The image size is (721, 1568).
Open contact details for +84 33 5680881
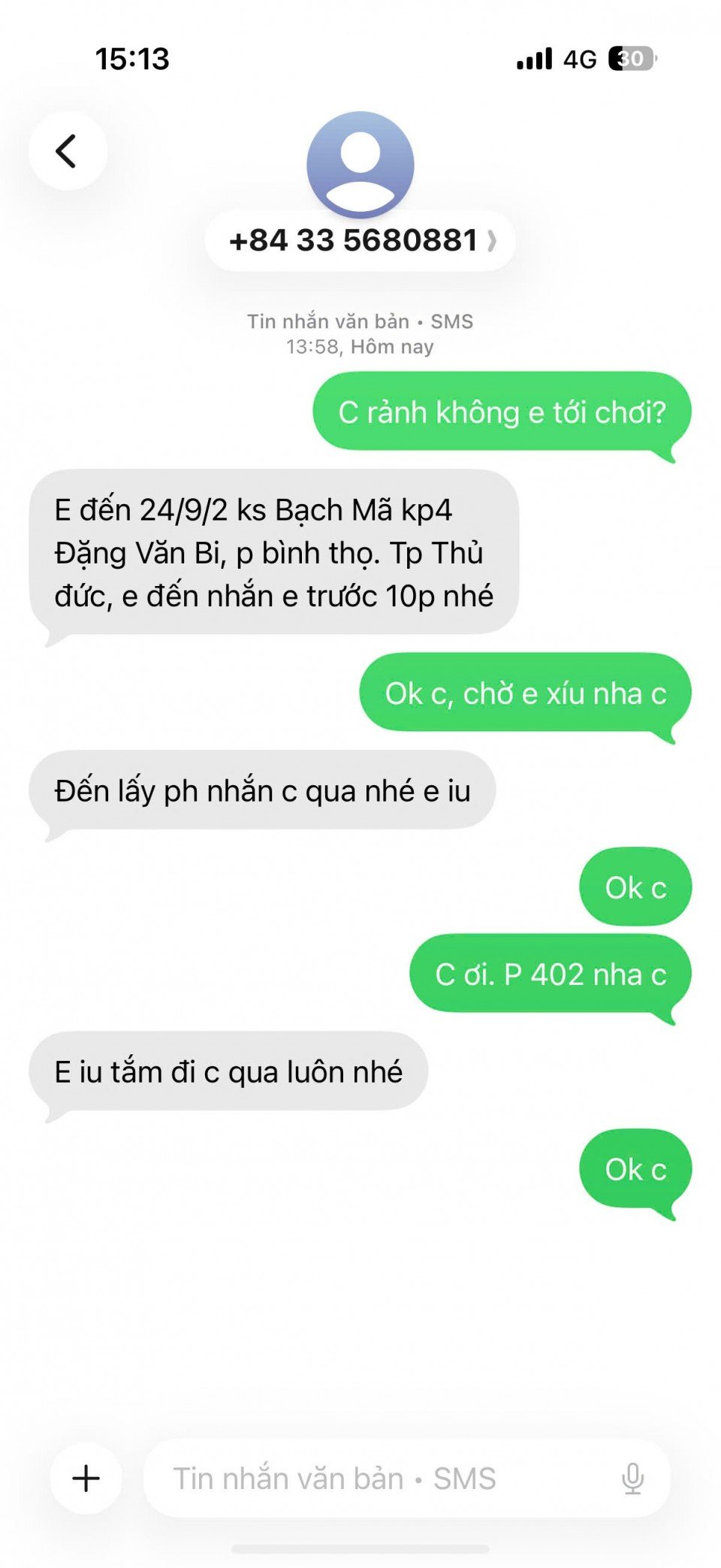pos(360,241)
